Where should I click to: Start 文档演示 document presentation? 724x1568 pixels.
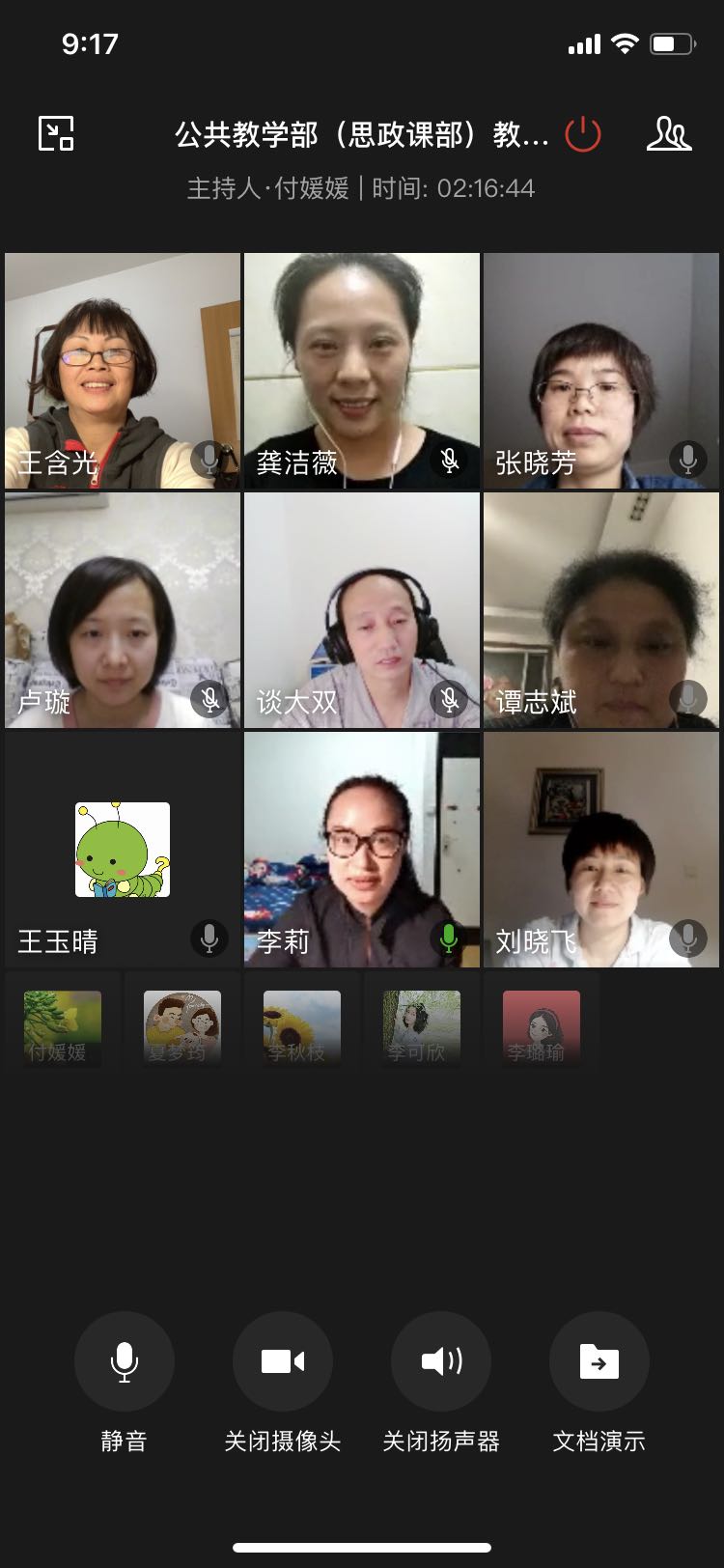pyautogui.click(x=599, y=1361)
